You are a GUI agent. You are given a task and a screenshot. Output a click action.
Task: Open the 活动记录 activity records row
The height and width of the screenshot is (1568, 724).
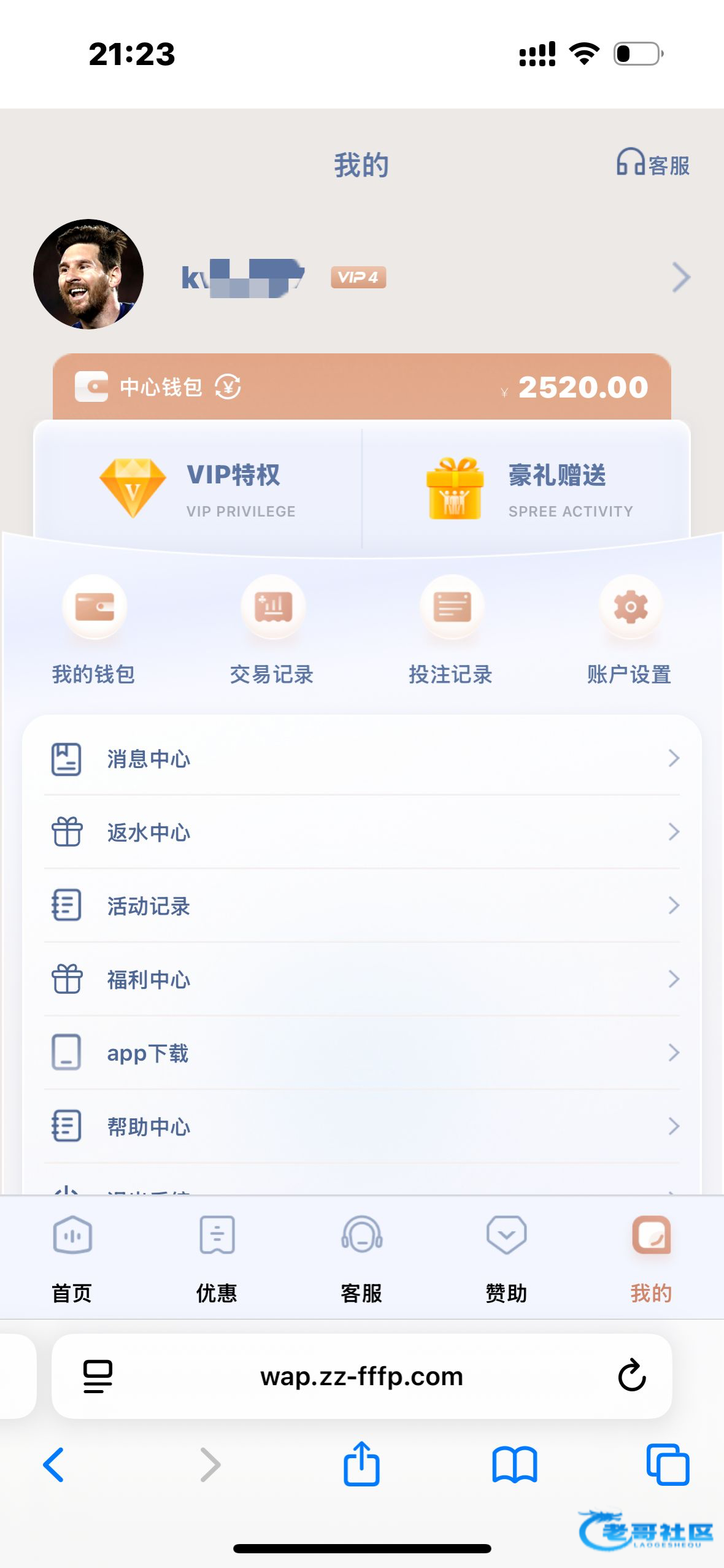click(x=362, y=906)
